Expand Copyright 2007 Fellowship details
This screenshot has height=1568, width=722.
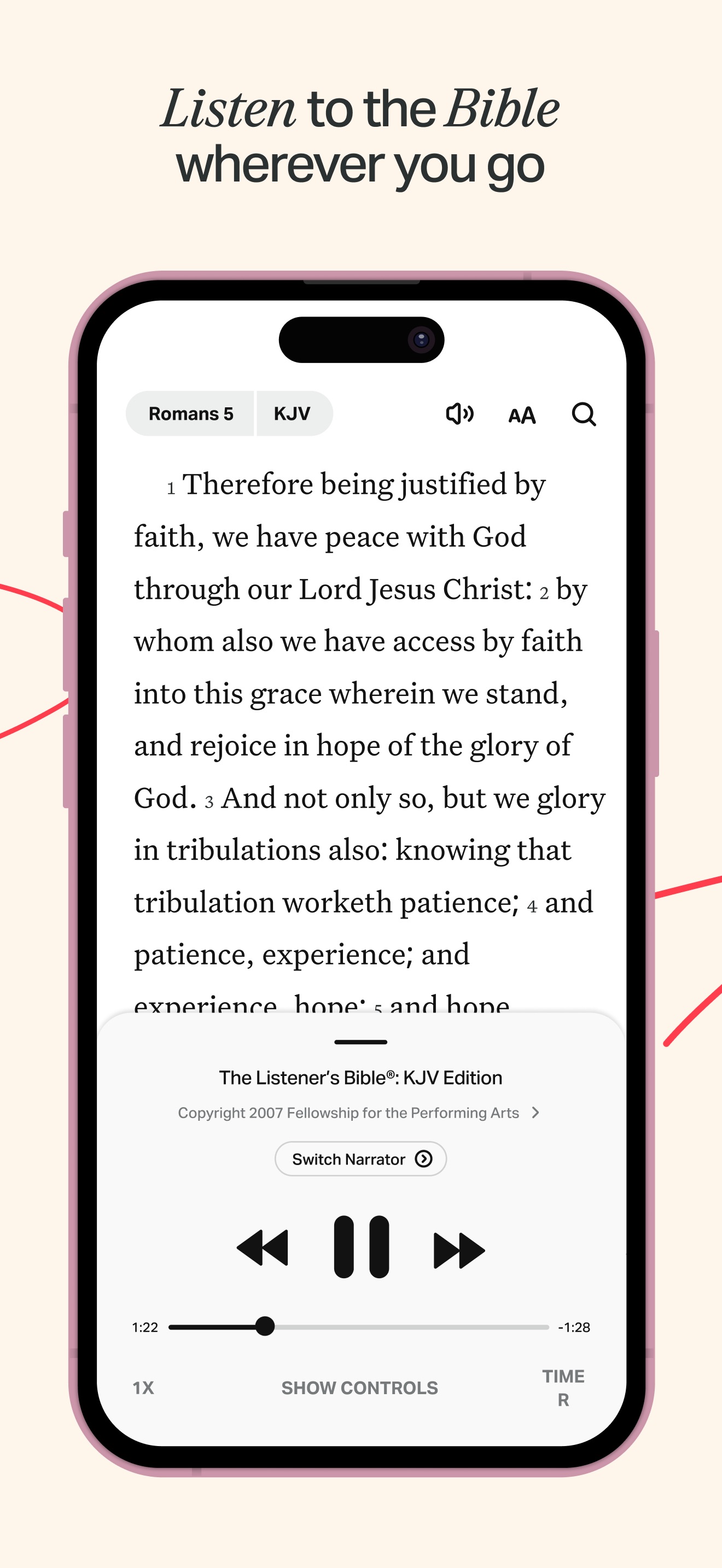pos(348,1112)
